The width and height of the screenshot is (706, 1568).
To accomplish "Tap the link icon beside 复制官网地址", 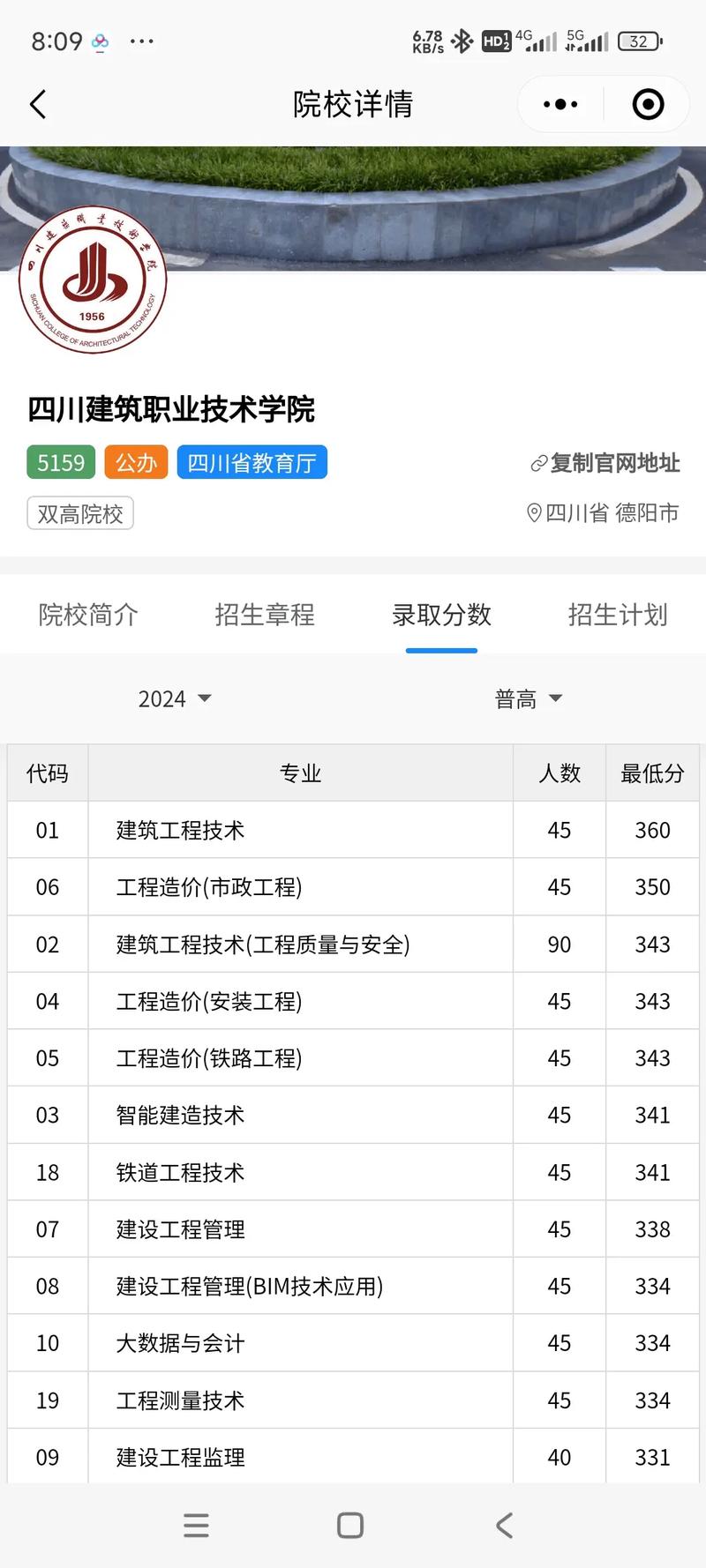I will (537, 464).
